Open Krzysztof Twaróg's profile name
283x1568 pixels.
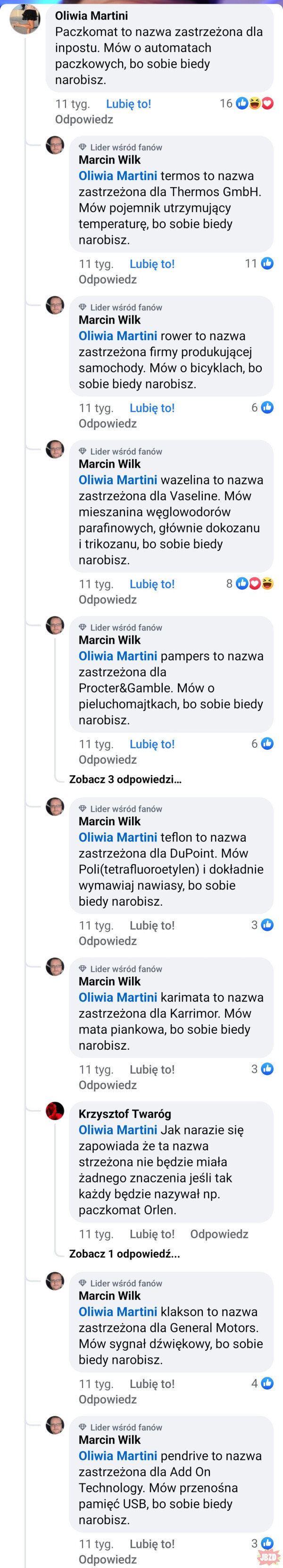[x=125, y=1114]
